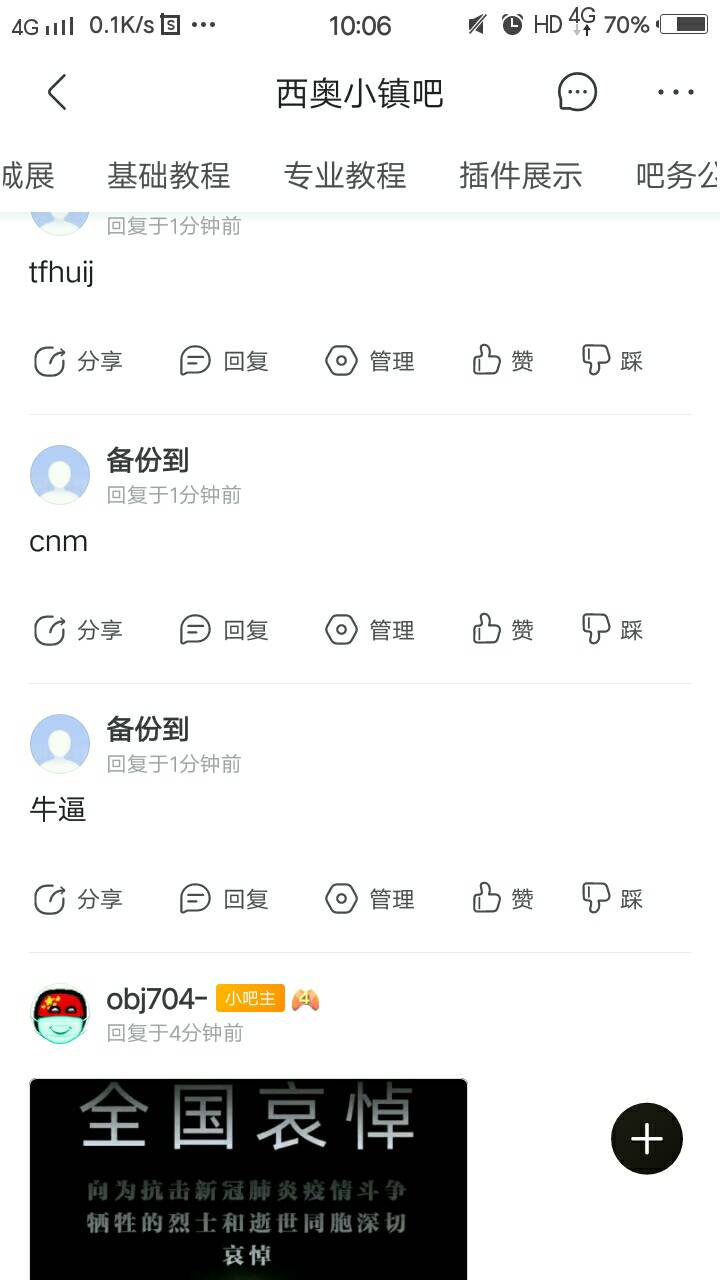
Task: Open 管理 for the "cnm" reply
Action: pyautogui.click(x=370, y=630)
